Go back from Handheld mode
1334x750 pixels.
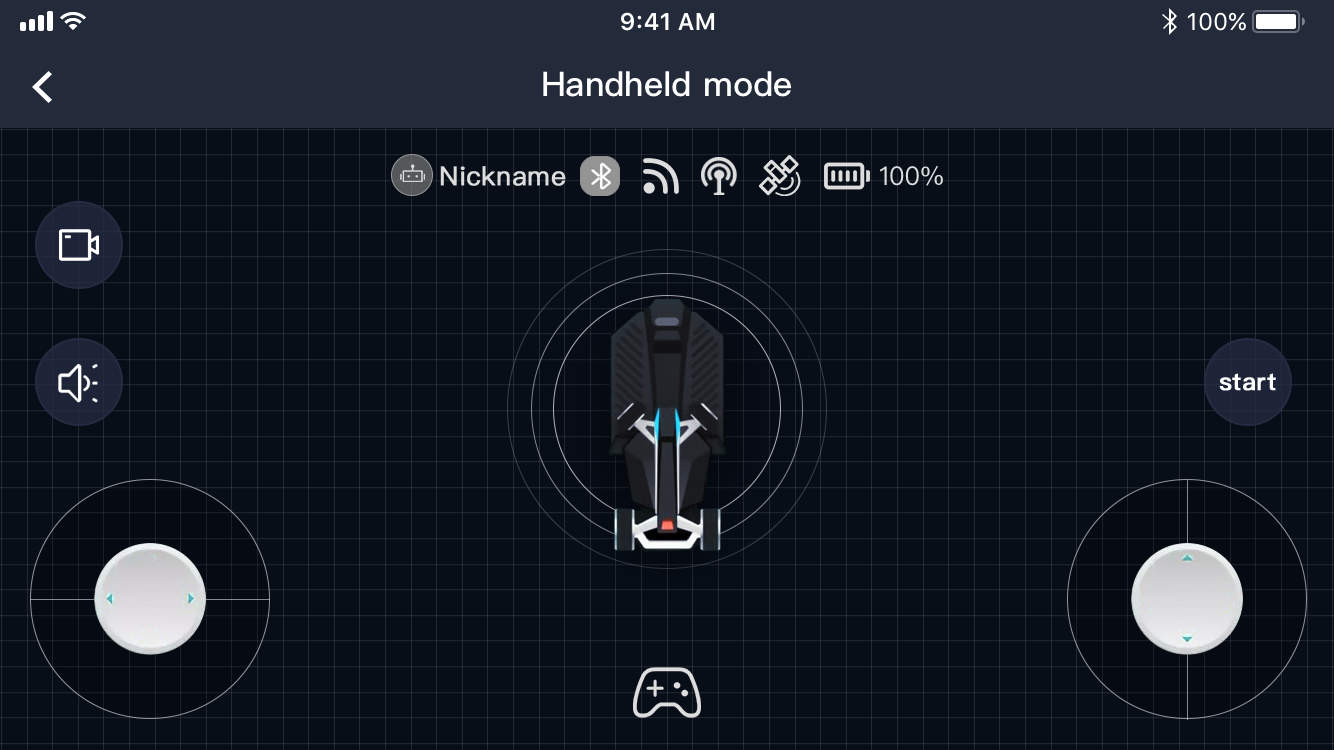coord(42,87)
